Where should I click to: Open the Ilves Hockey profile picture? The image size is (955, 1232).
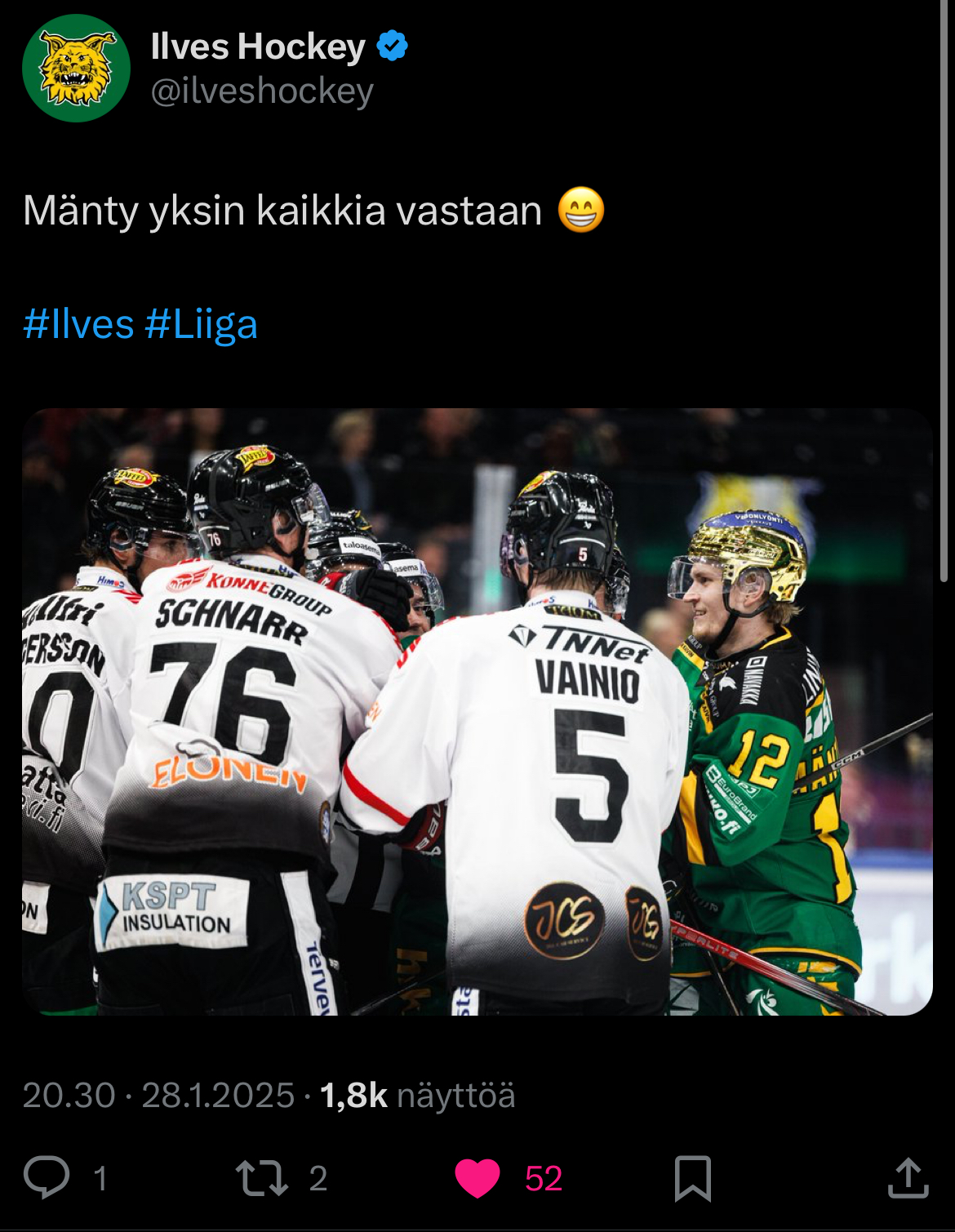76,68
